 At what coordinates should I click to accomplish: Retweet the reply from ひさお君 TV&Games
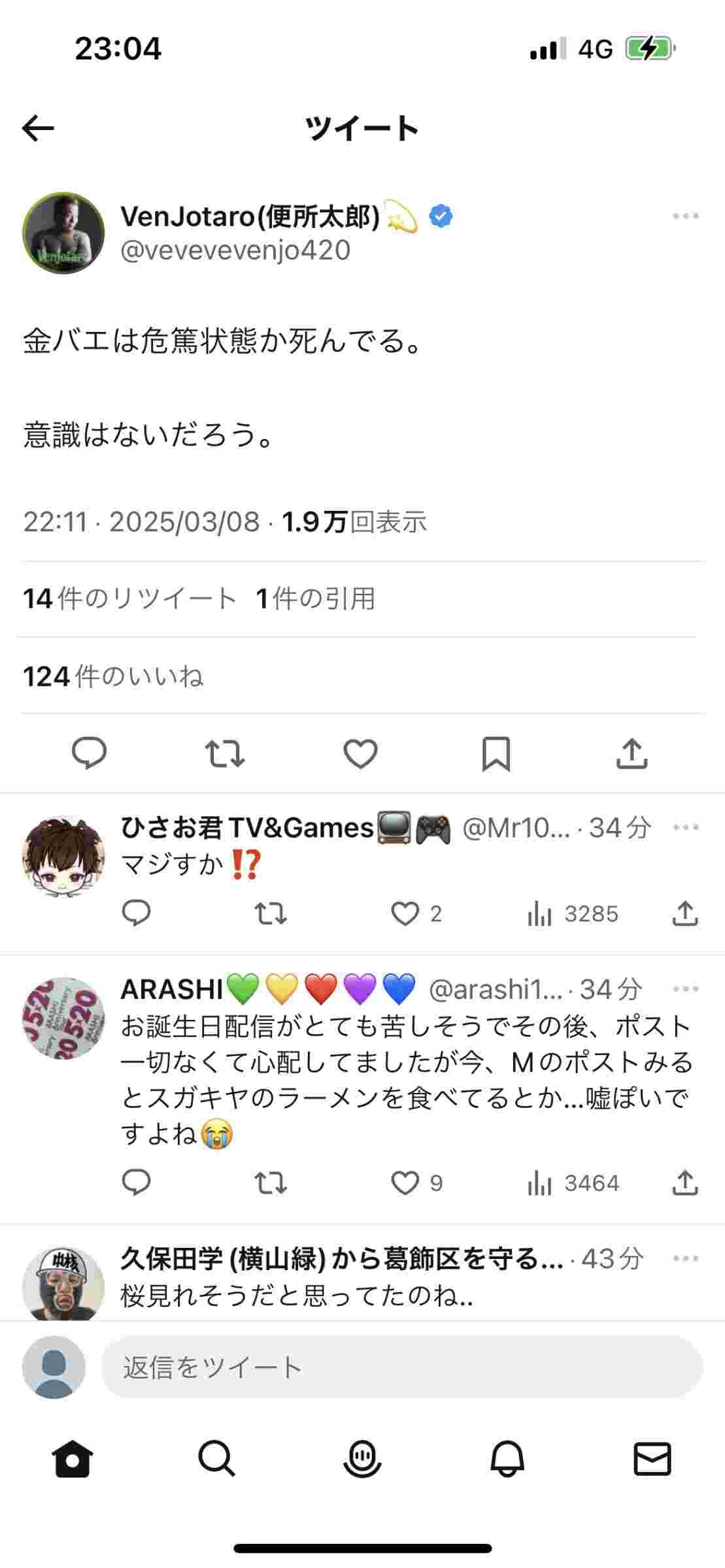tap(270, 913)
